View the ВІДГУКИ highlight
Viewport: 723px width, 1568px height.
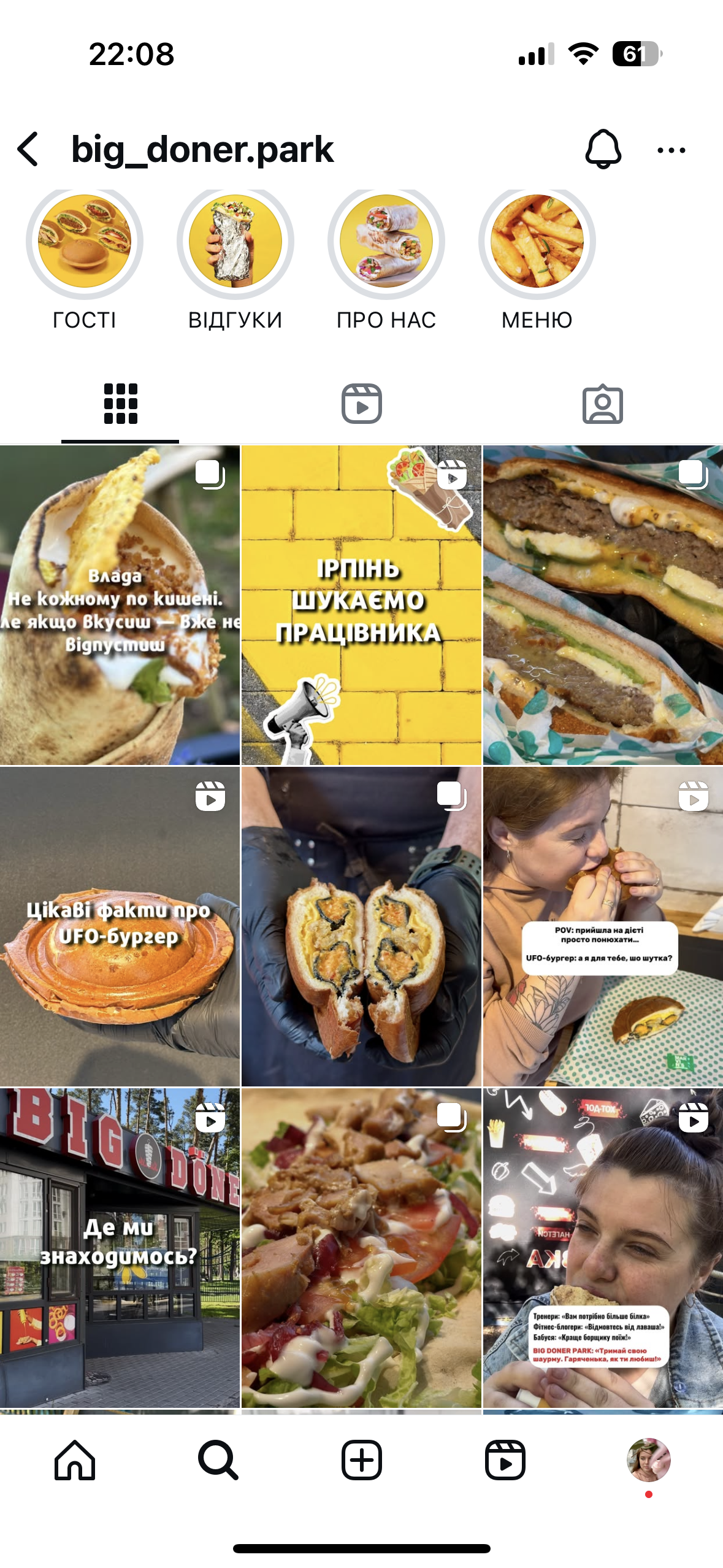point(235,241)
